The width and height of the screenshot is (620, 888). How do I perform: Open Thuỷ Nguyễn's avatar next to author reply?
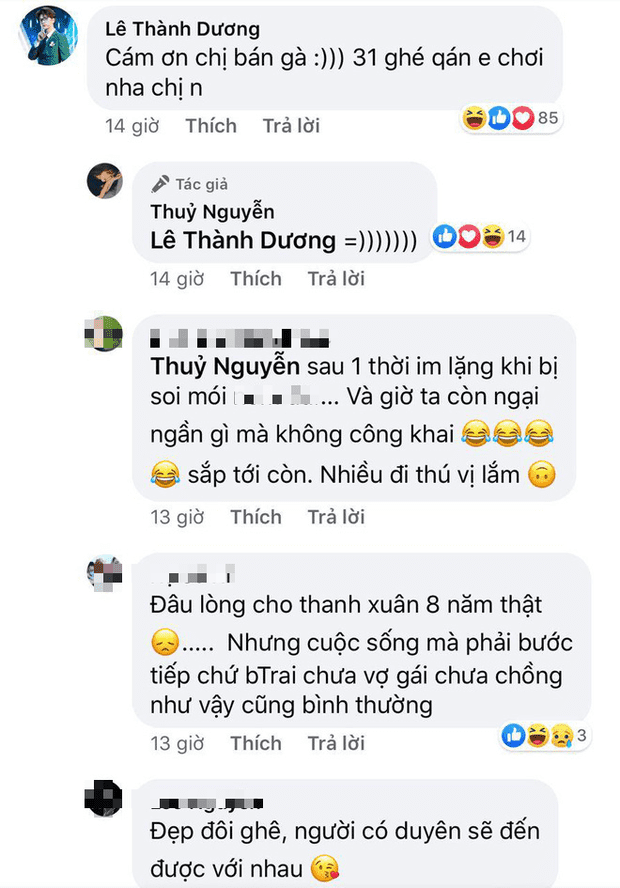click(104, 181)
